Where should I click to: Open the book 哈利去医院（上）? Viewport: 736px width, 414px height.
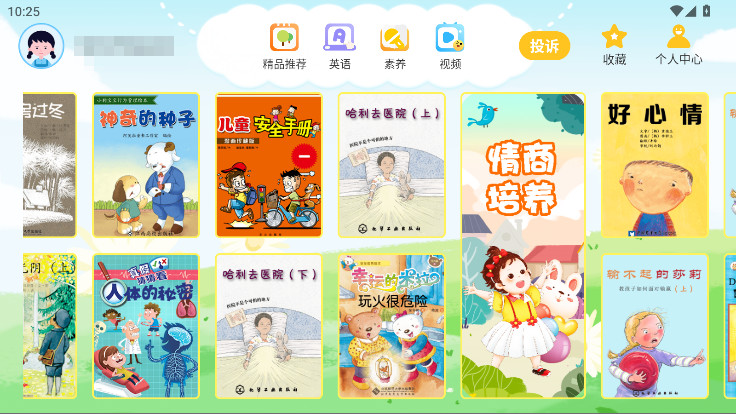[391, 165]
